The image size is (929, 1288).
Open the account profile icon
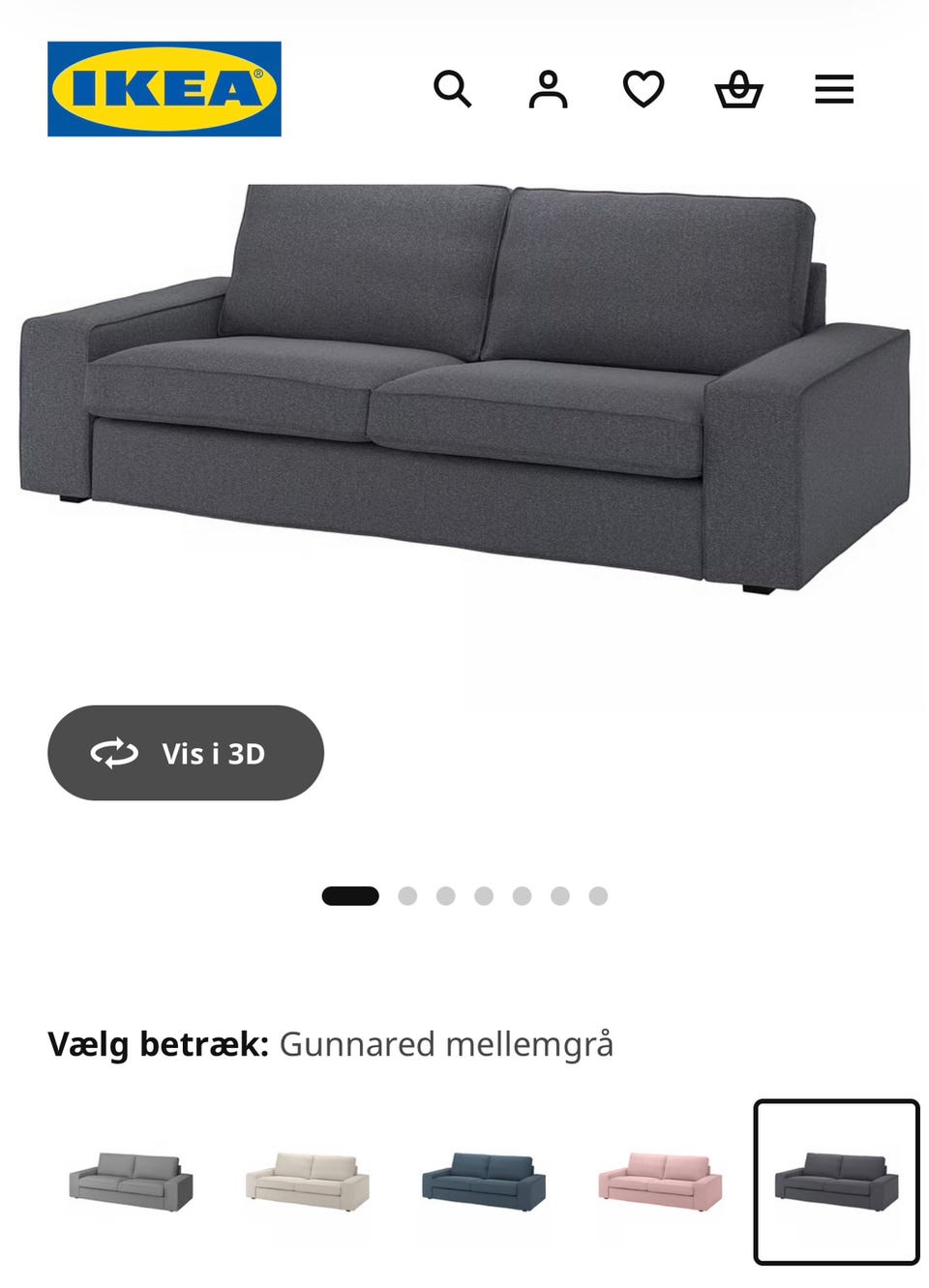[548, 90]
